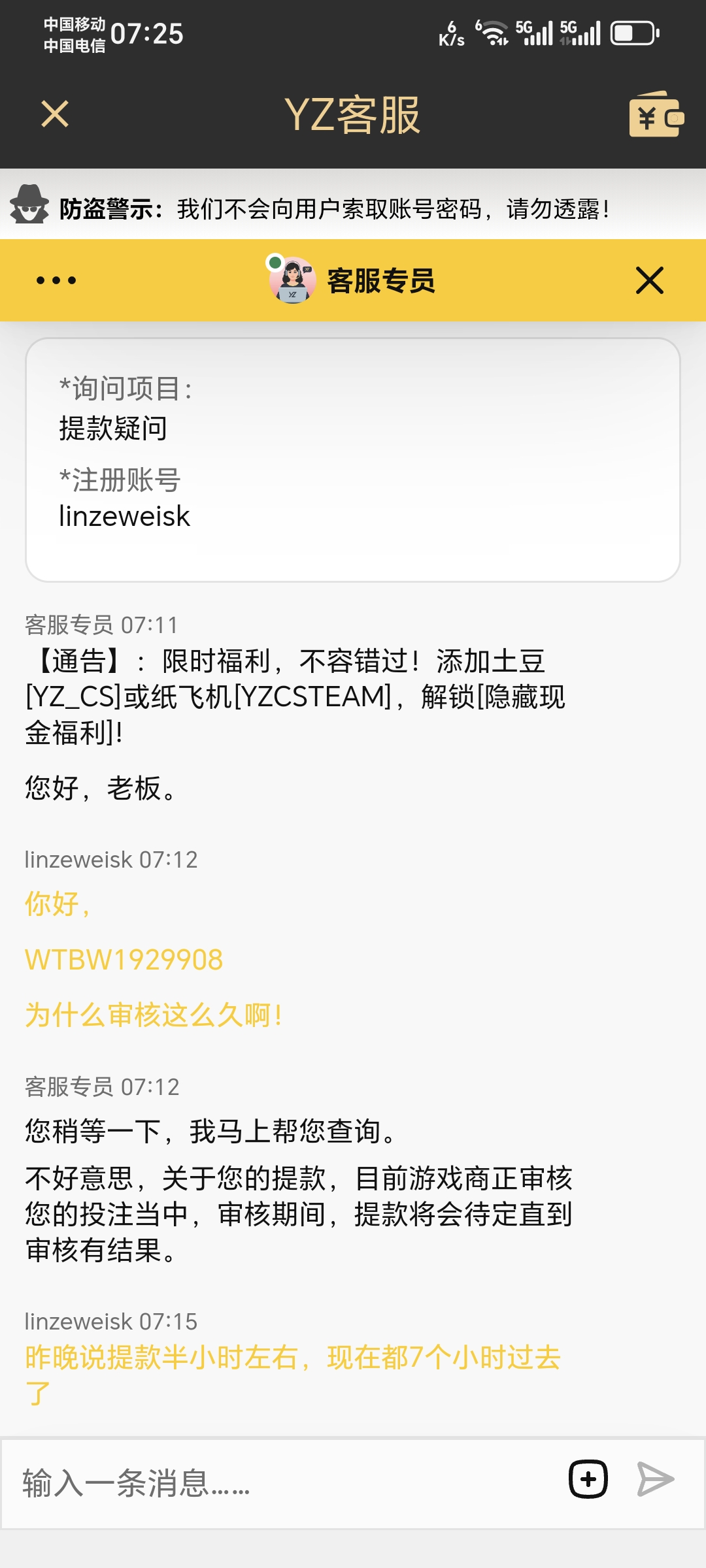Close the 客服专员 chat session

pyautogui.click(x=649, y=280)
